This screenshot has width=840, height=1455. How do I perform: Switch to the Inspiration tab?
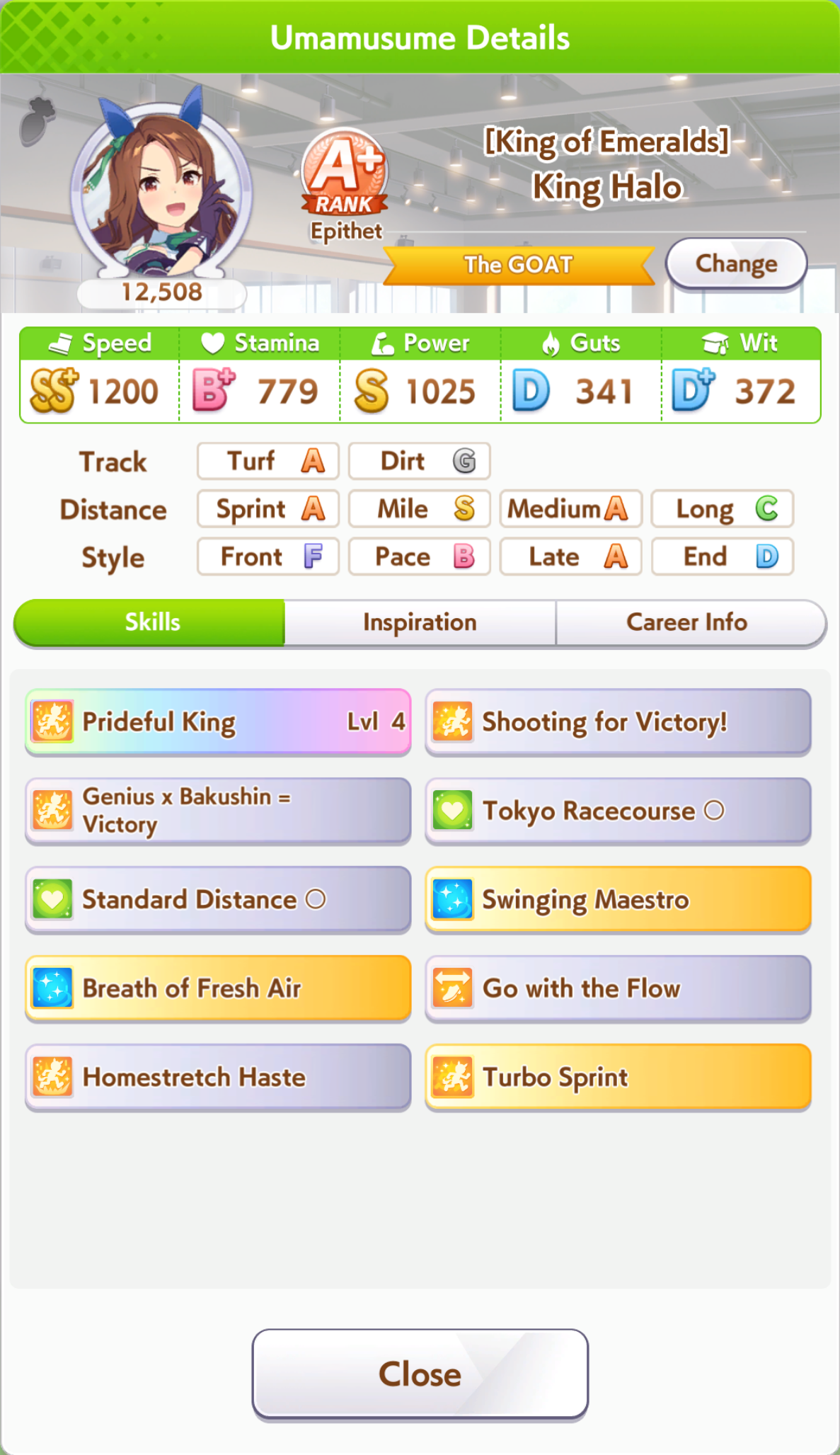pos(420,622)
